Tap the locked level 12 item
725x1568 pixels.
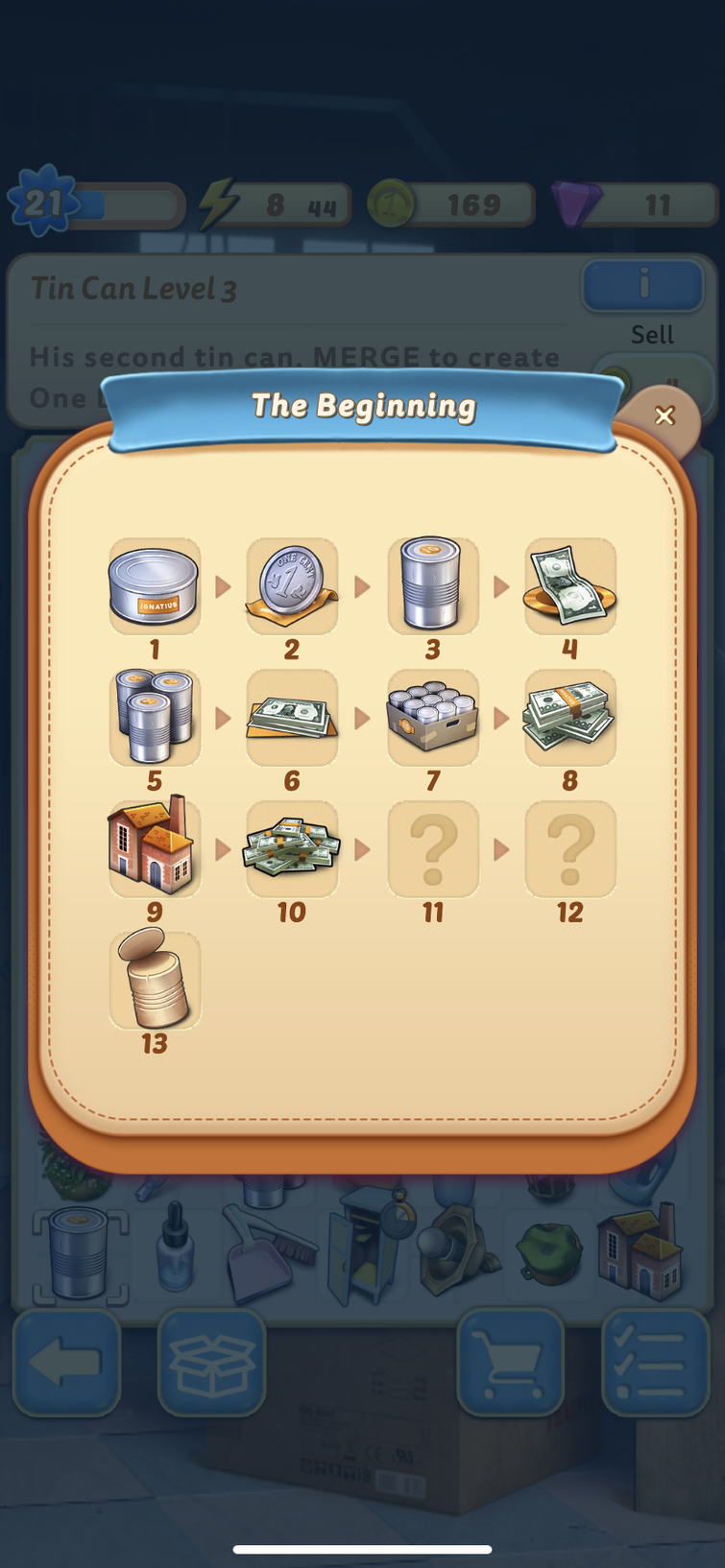(x=570, y=848)
